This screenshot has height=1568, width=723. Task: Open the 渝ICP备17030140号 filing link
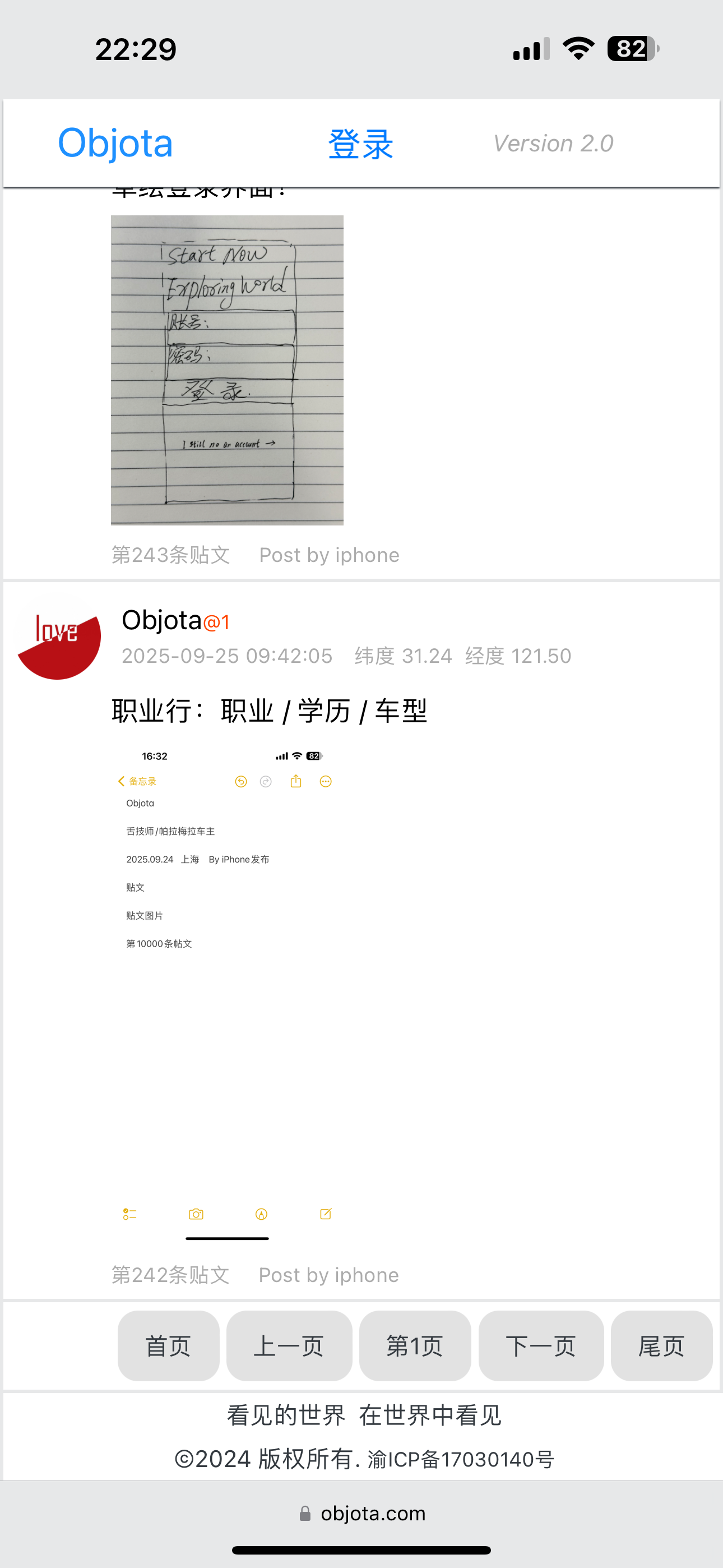pyautogui.click(x=461, y=1459)
